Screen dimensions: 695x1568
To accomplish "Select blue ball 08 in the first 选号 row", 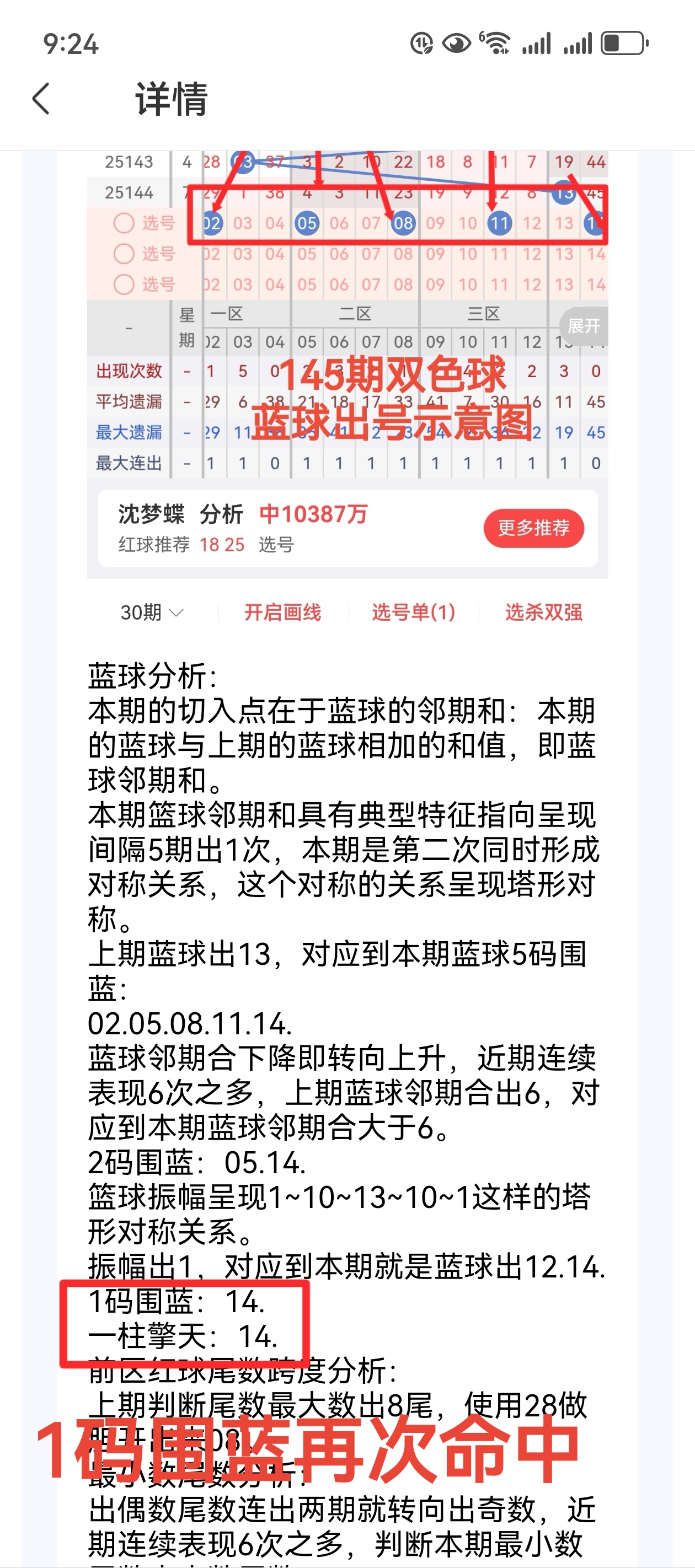I will coord(404,223).
